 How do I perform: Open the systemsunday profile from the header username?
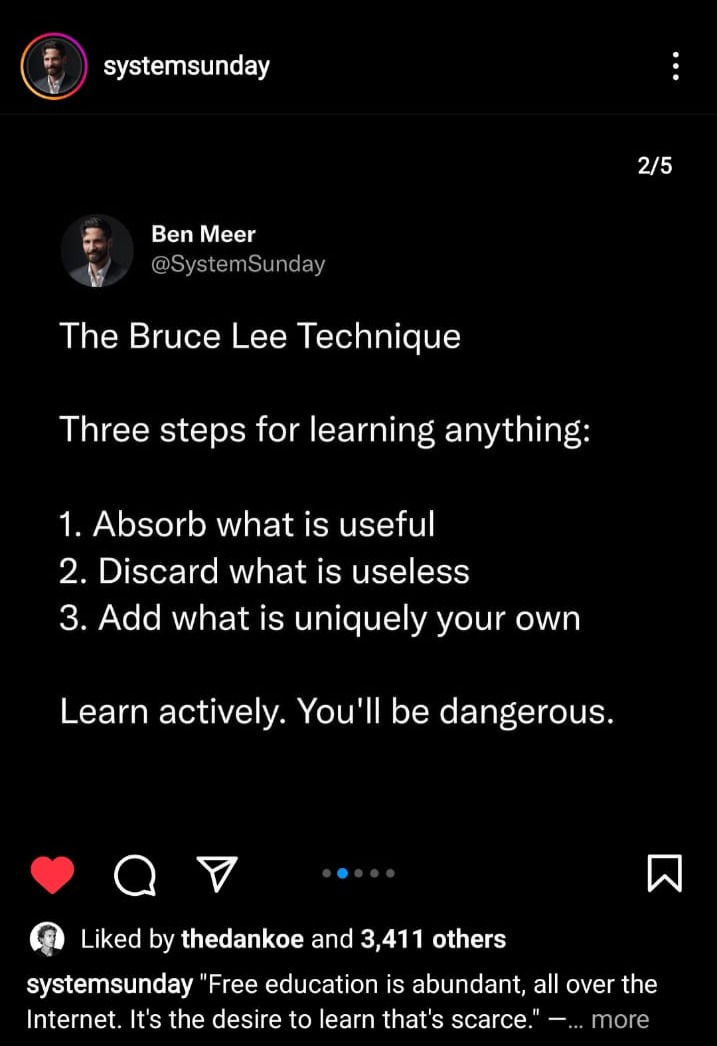(186, 66)
